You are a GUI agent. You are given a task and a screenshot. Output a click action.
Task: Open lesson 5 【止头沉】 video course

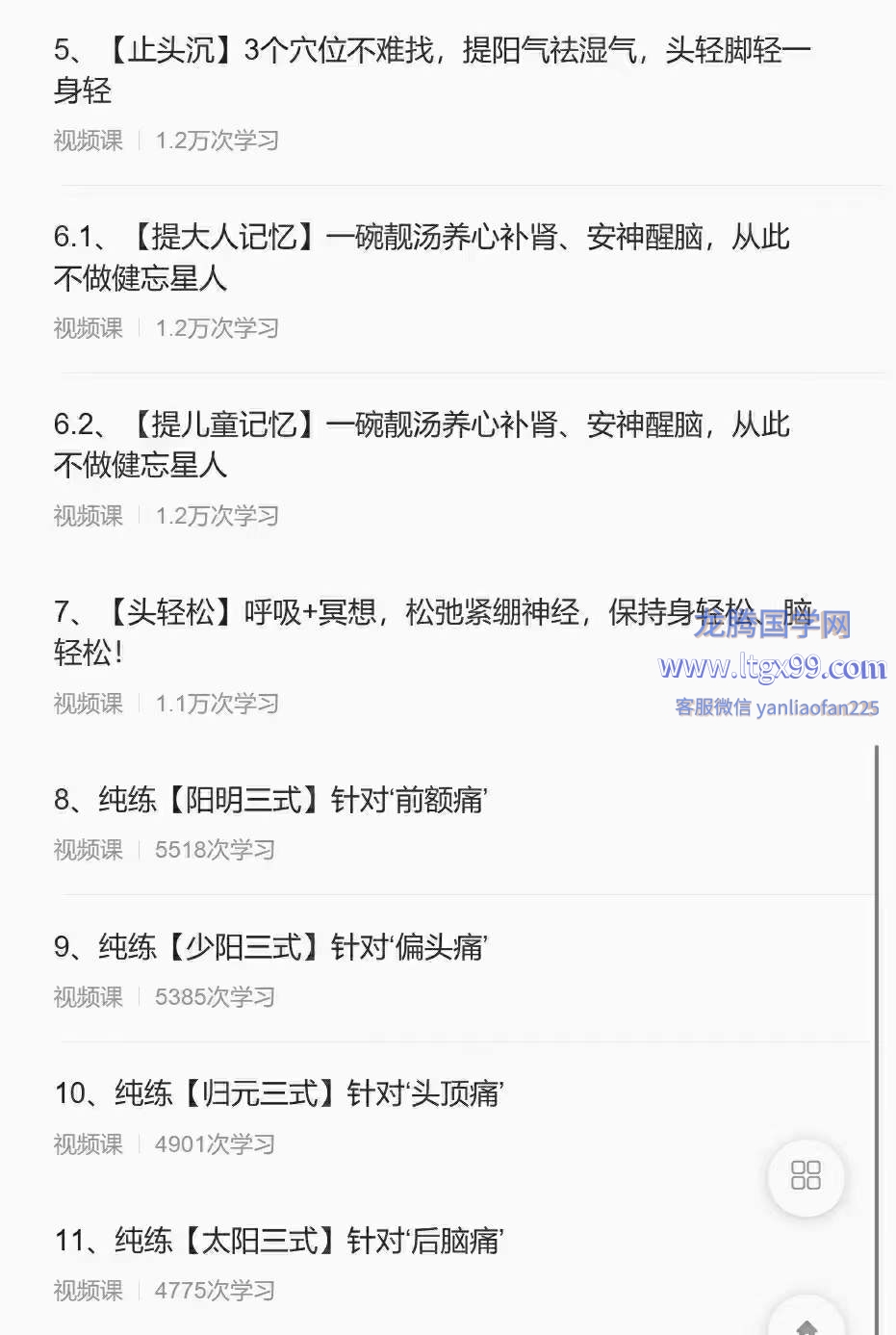(431, 69)
